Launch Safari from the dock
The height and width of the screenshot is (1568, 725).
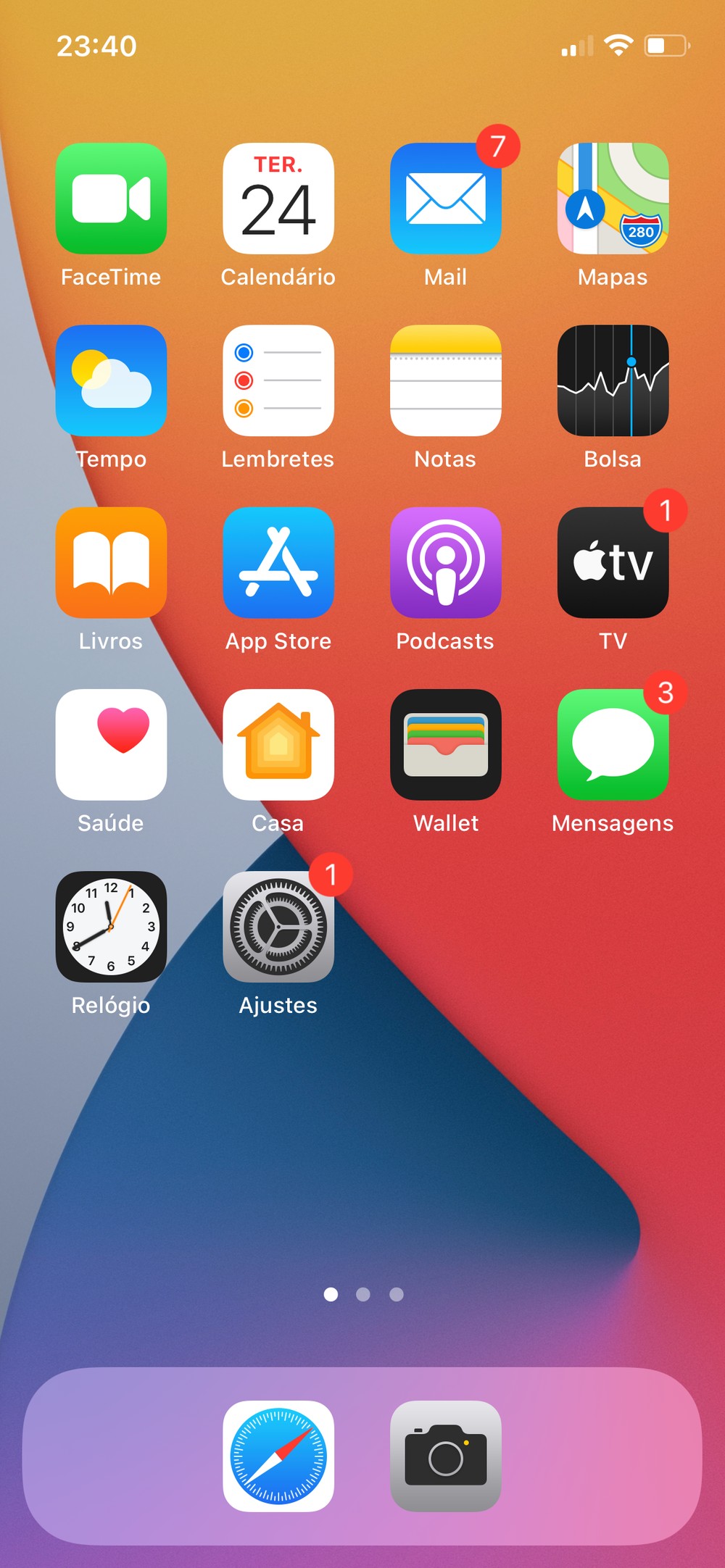(278, 1456)
